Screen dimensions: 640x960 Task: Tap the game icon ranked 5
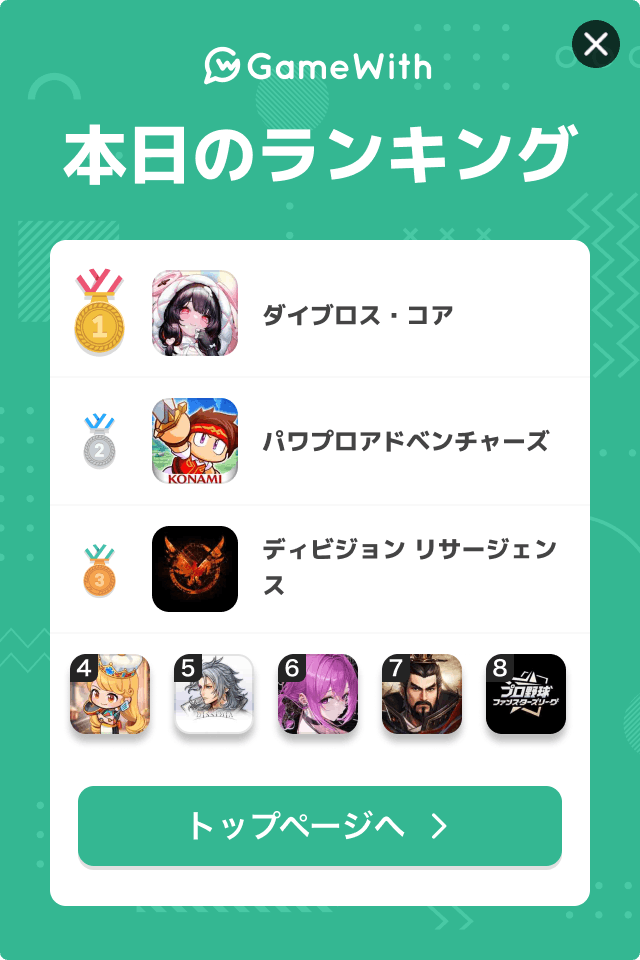click(214, 694)
